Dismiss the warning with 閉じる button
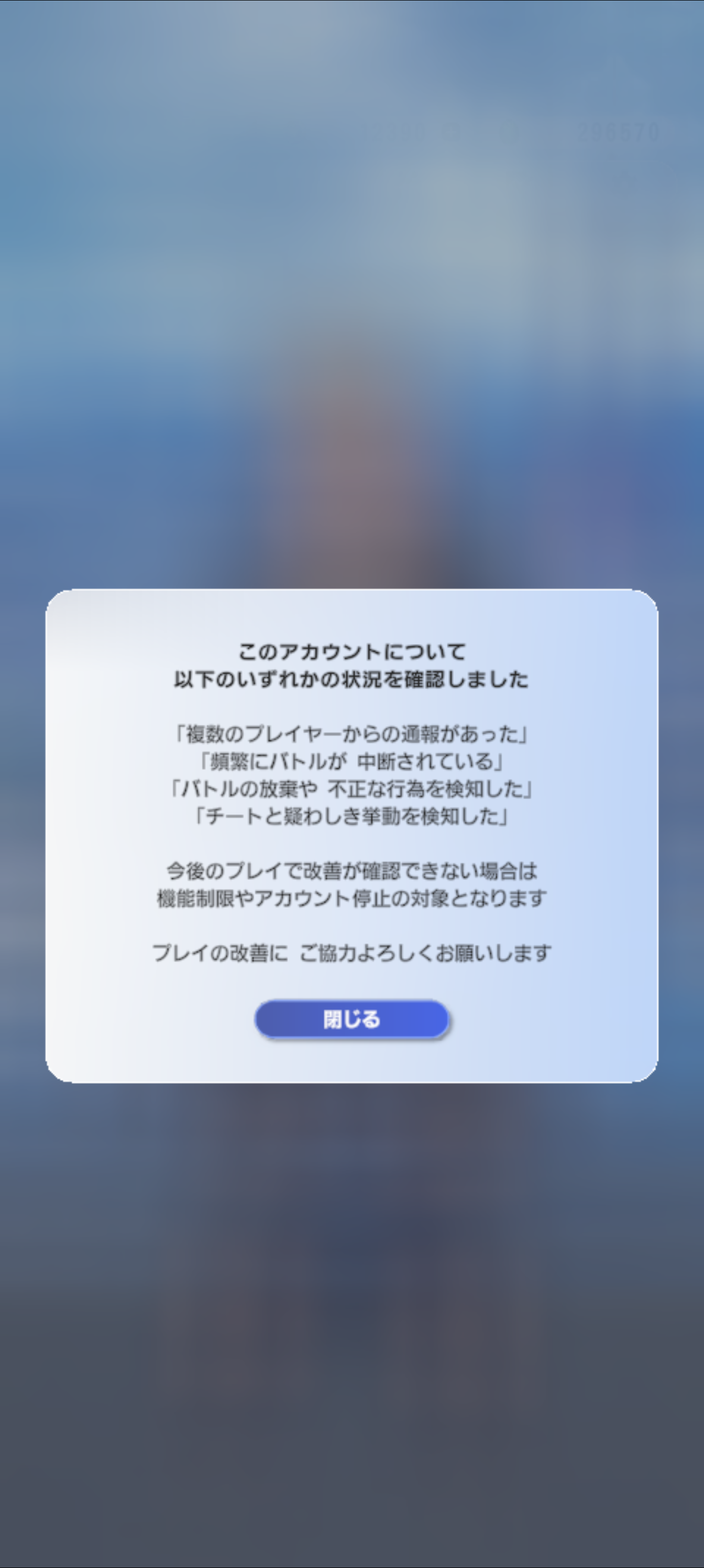This screenshot has height=1568, width=704. [x=351, y=1018]
